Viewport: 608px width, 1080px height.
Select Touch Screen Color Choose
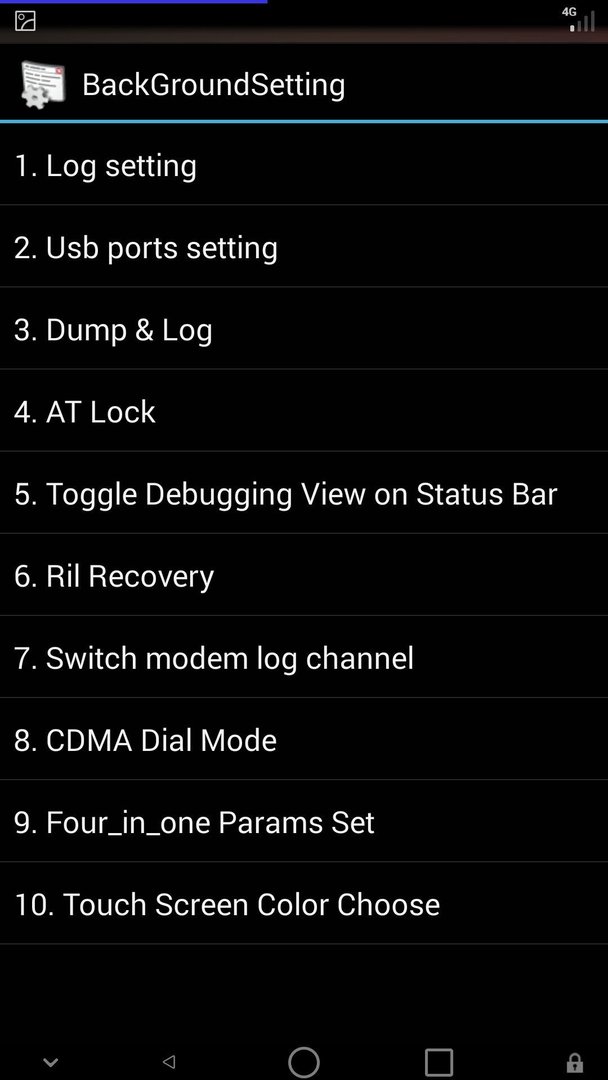[x=304, y=903]
